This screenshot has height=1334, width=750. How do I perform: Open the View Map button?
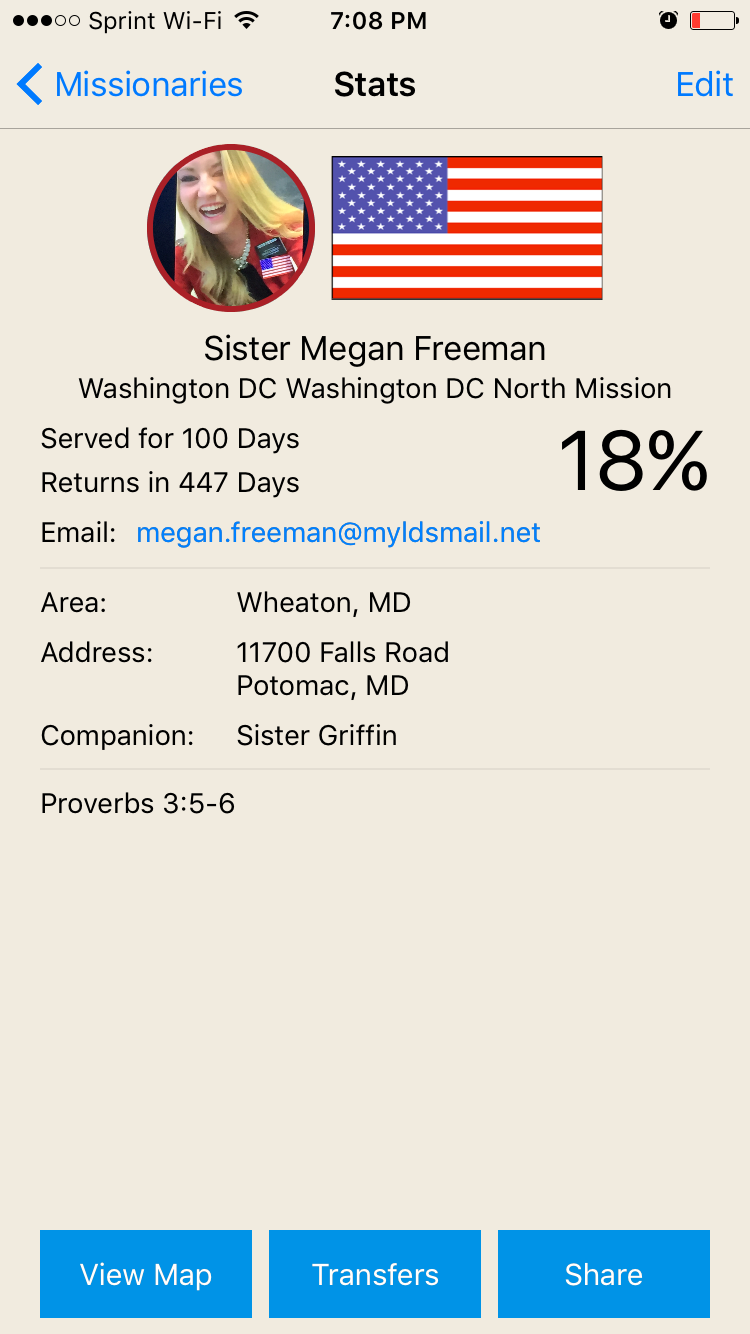(146, 1274)
